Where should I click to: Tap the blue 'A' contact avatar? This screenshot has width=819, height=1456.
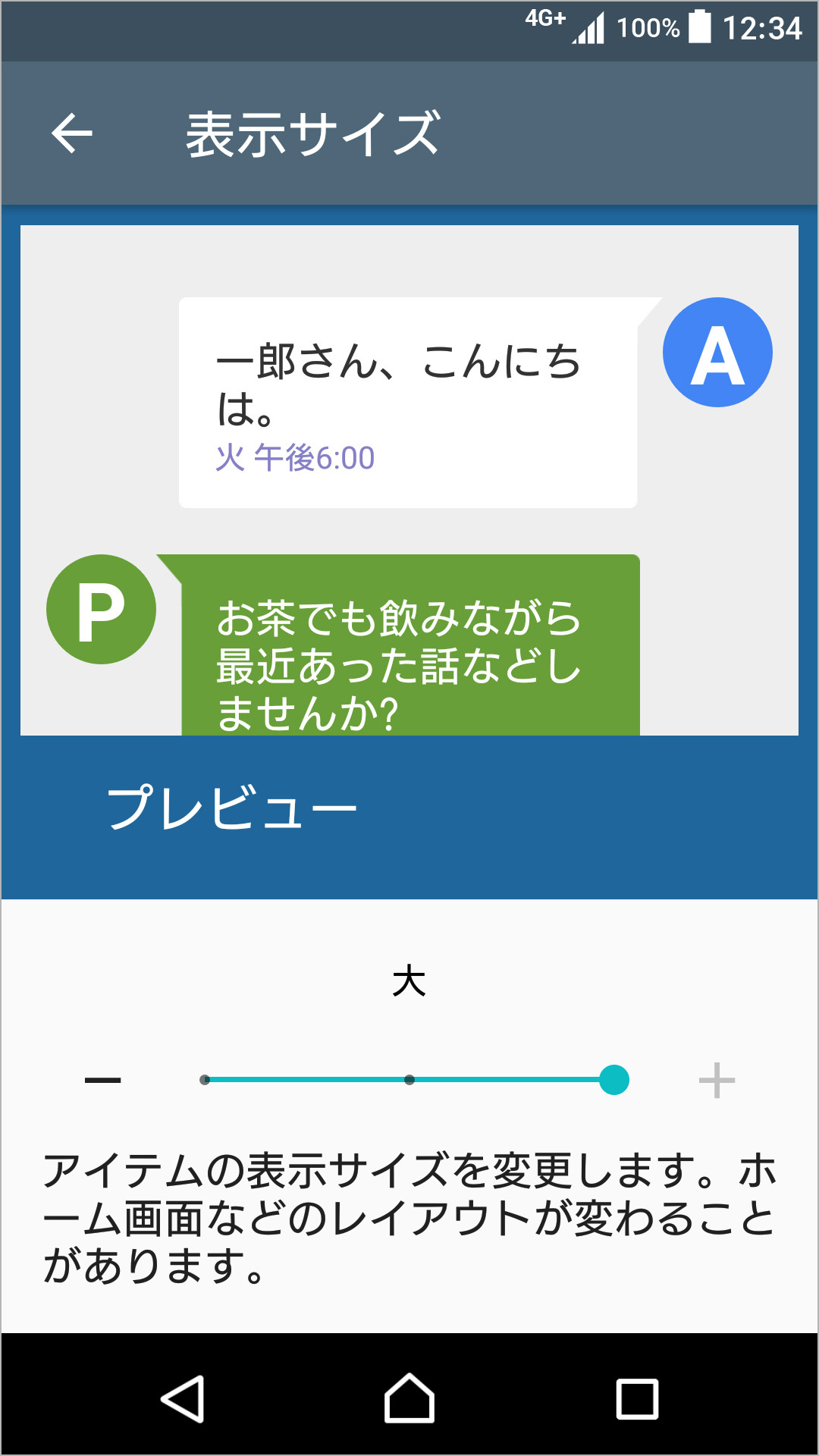716,351
